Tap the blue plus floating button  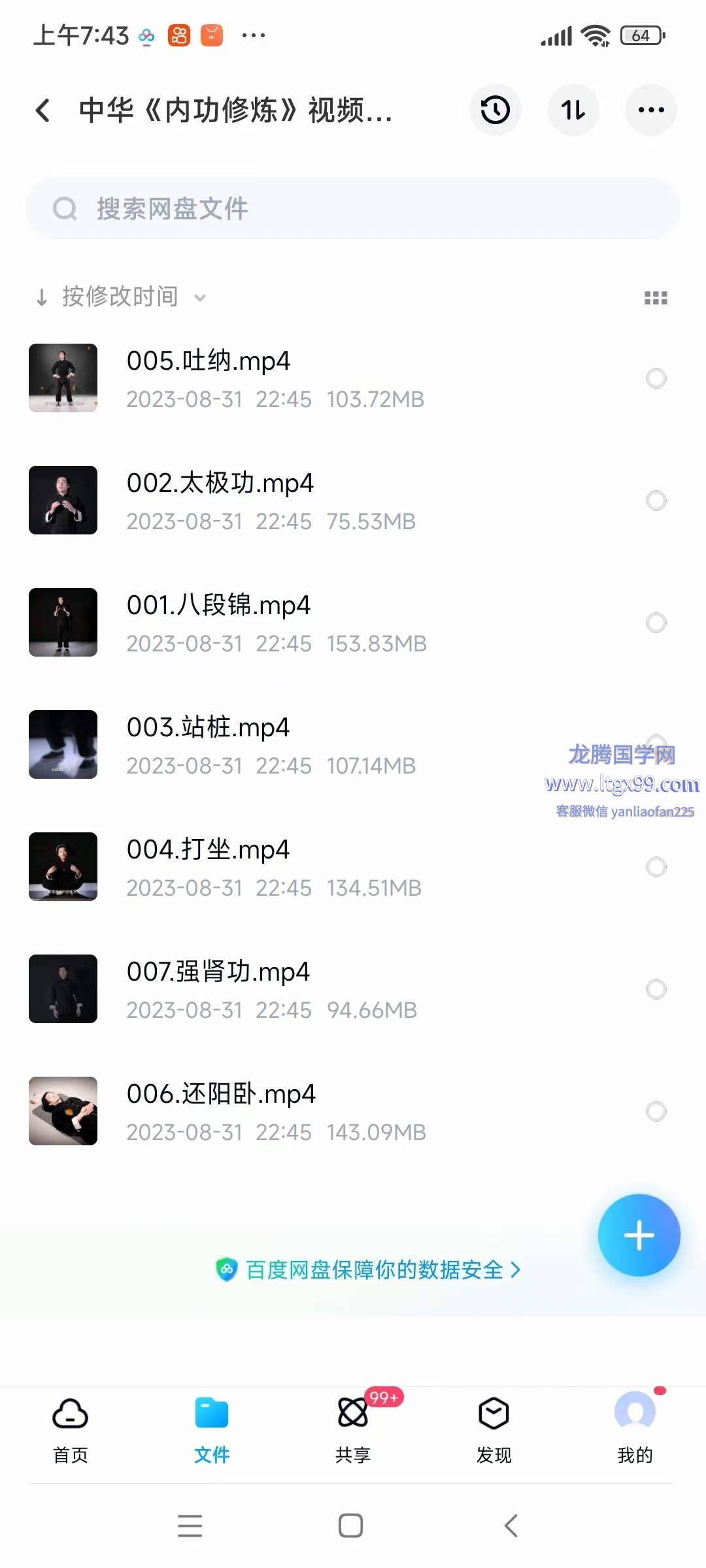[639, 1235]
